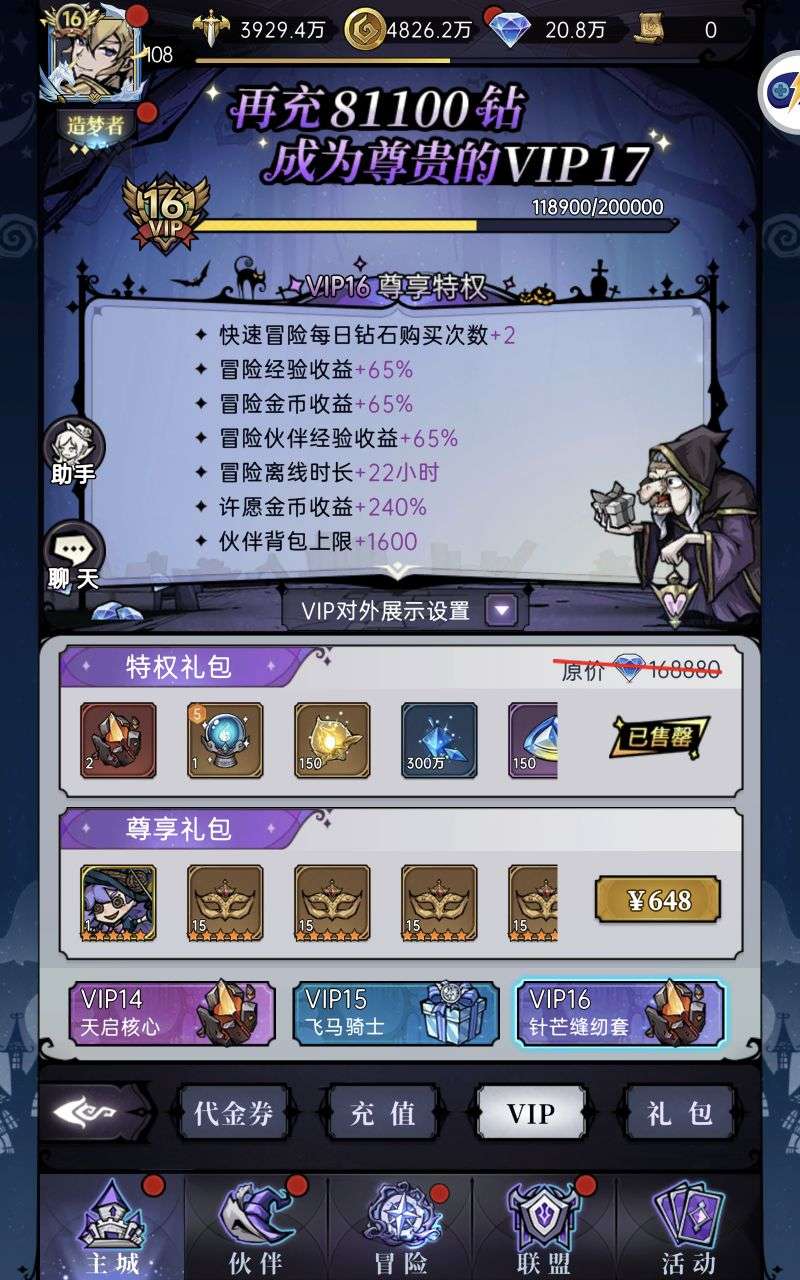Buy the 尊享礼包 for ¥648
Viewport: 800px width, 1280px height.
[x=657, y=900]
